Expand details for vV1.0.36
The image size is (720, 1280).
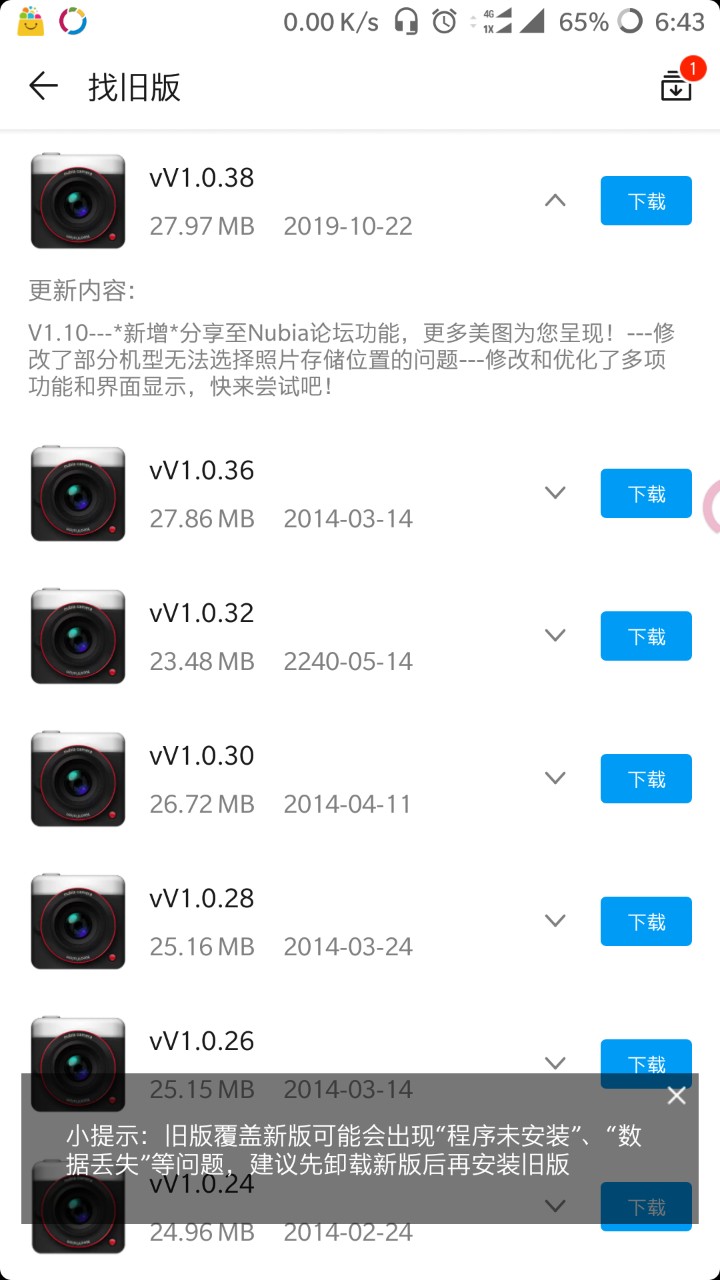(x=555, y=493)
